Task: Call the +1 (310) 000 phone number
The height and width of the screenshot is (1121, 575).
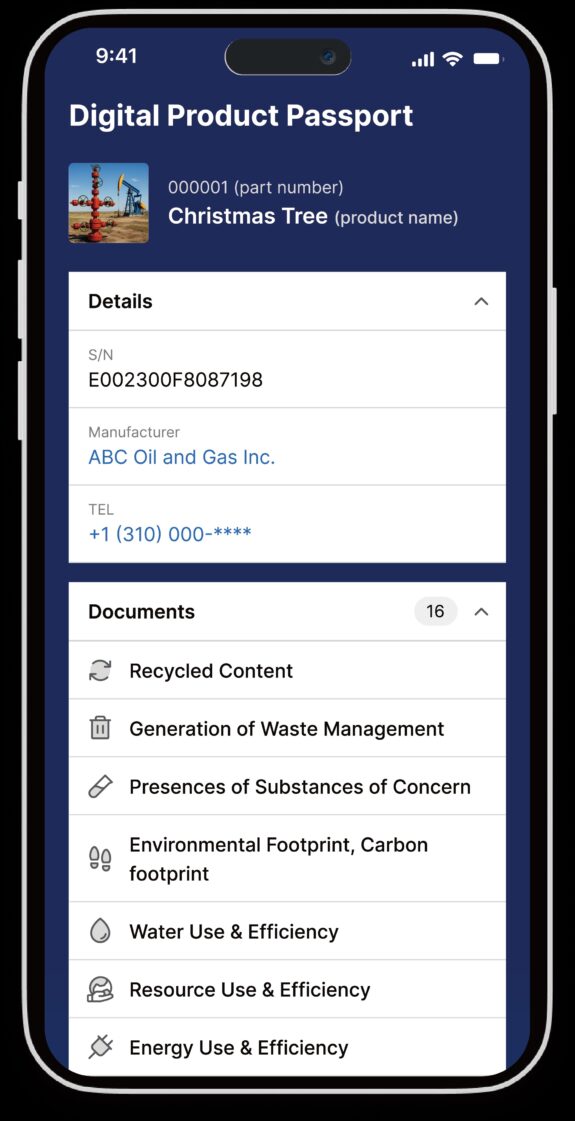Action: [x=169, y=534]
